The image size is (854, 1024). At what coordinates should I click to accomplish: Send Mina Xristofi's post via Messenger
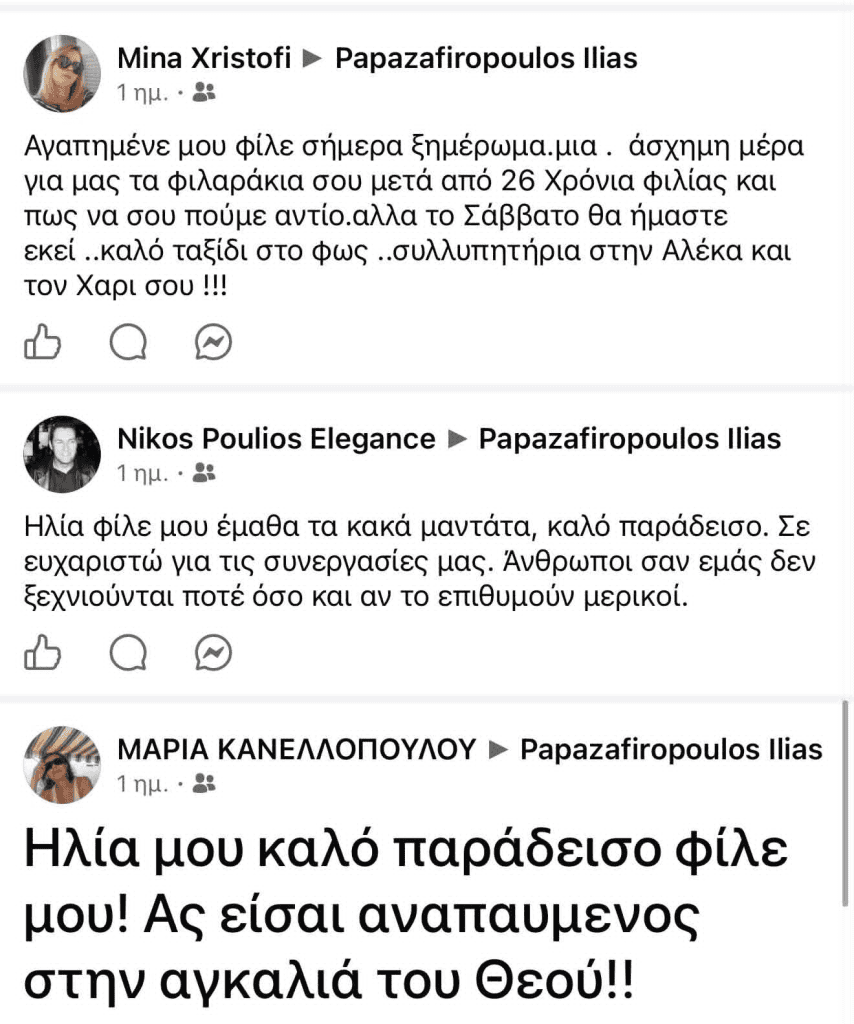(214, 342)
